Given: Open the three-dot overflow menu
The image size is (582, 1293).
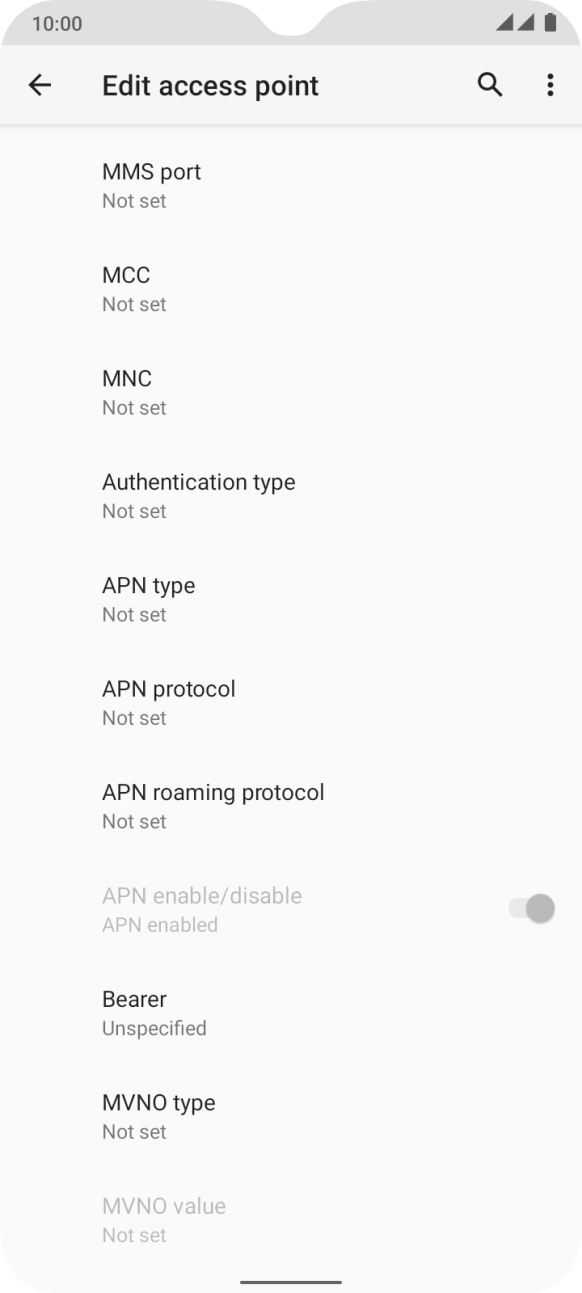Looking at the screenshot, I should pyautogui.click(x=550, y=85).
